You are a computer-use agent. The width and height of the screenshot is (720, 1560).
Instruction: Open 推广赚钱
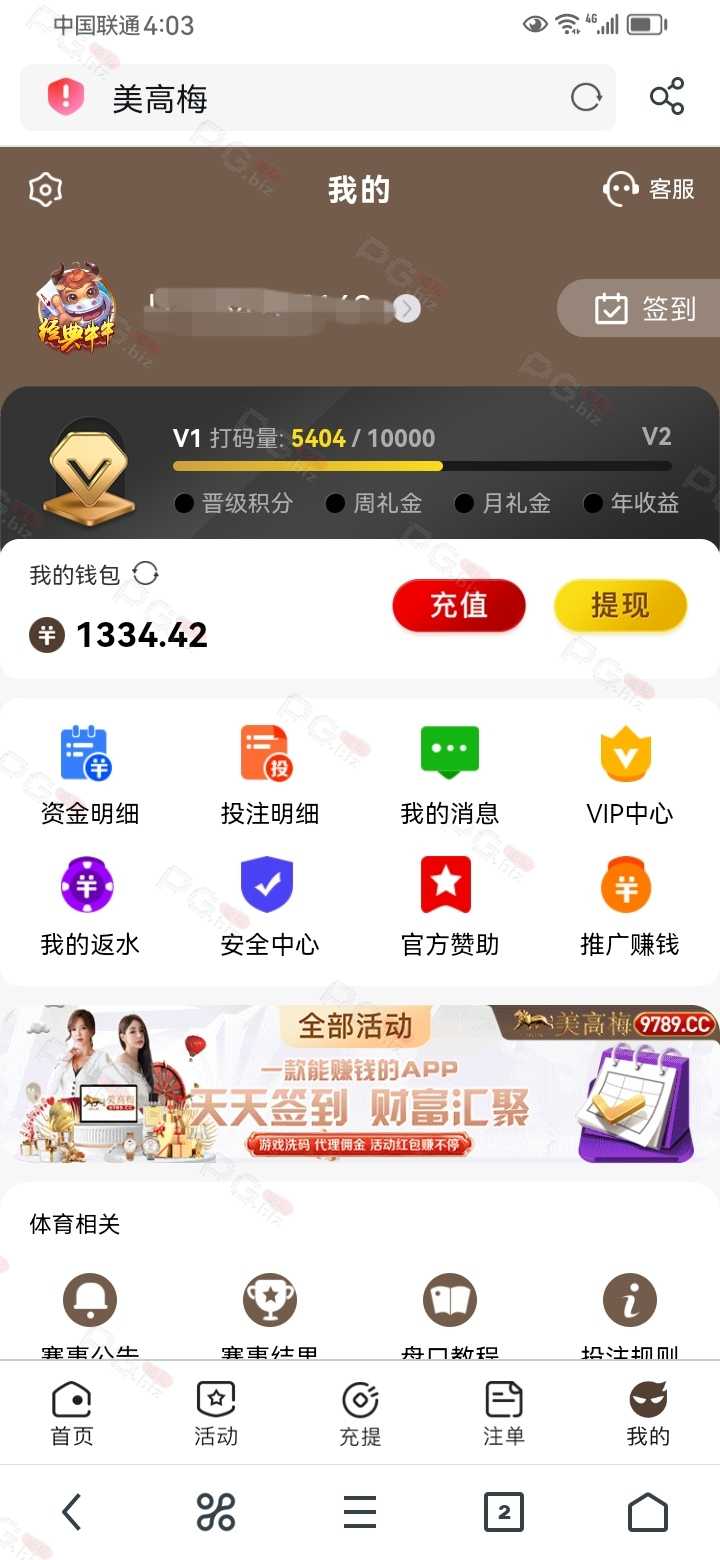tap(629, 907)
